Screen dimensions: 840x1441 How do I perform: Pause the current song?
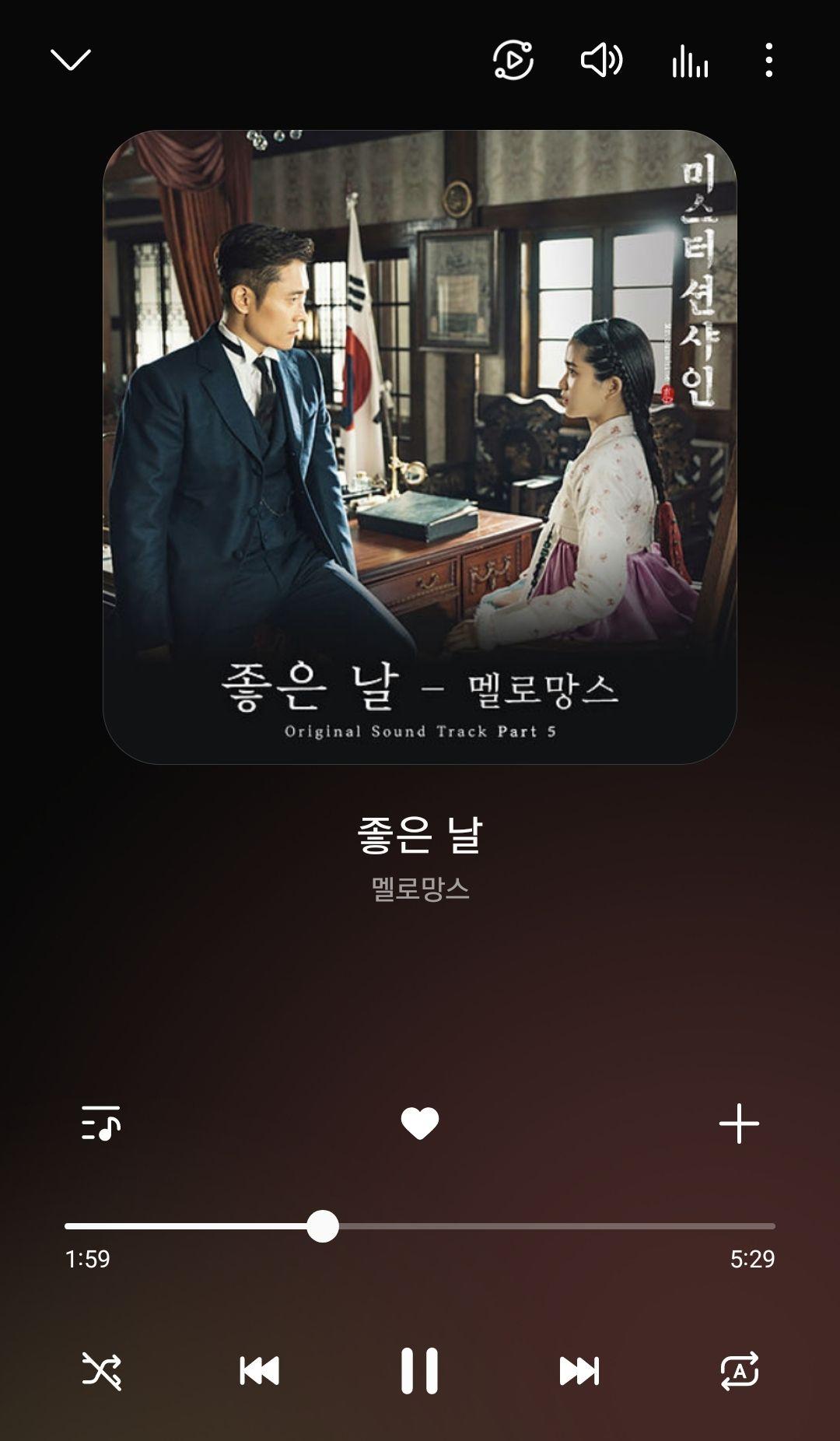pyautogui.click(x=420, y=1370)
